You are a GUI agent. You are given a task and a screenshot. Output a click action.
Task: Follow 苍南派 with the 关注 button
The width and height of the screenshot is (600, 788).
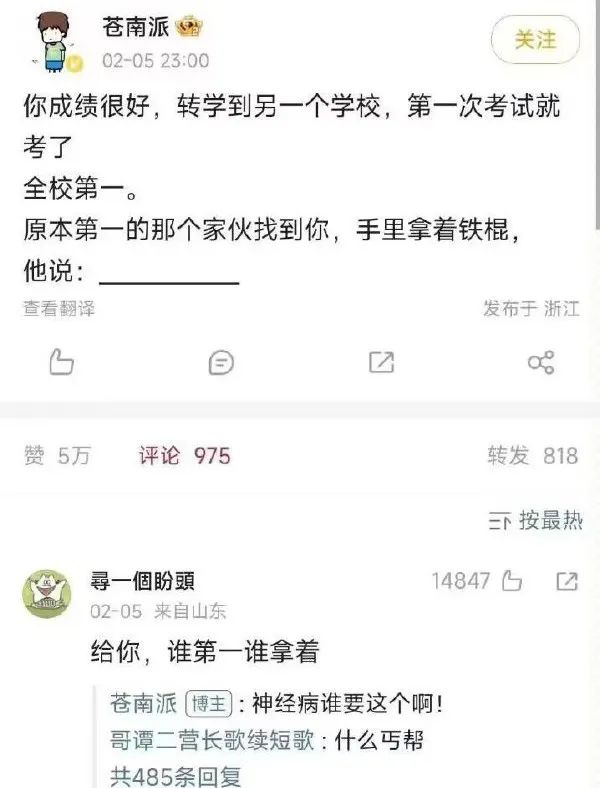point(535,40)
